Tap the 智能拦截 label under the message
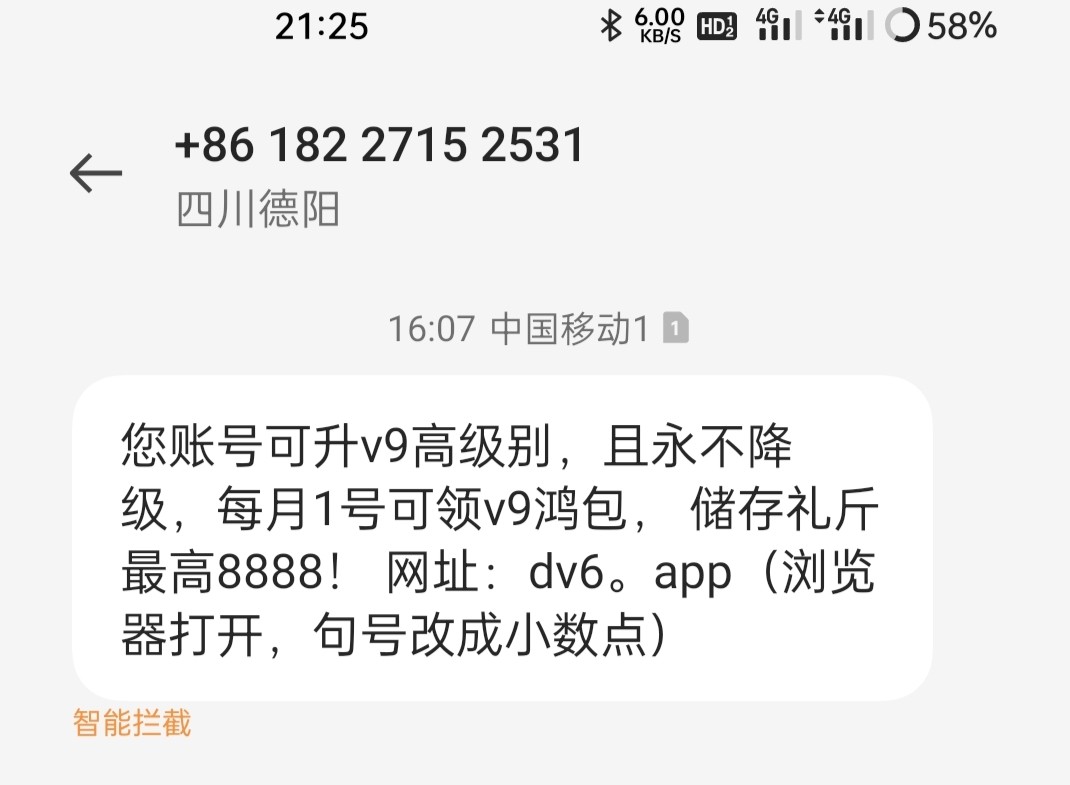1070x785 pixels. point(131,722)
